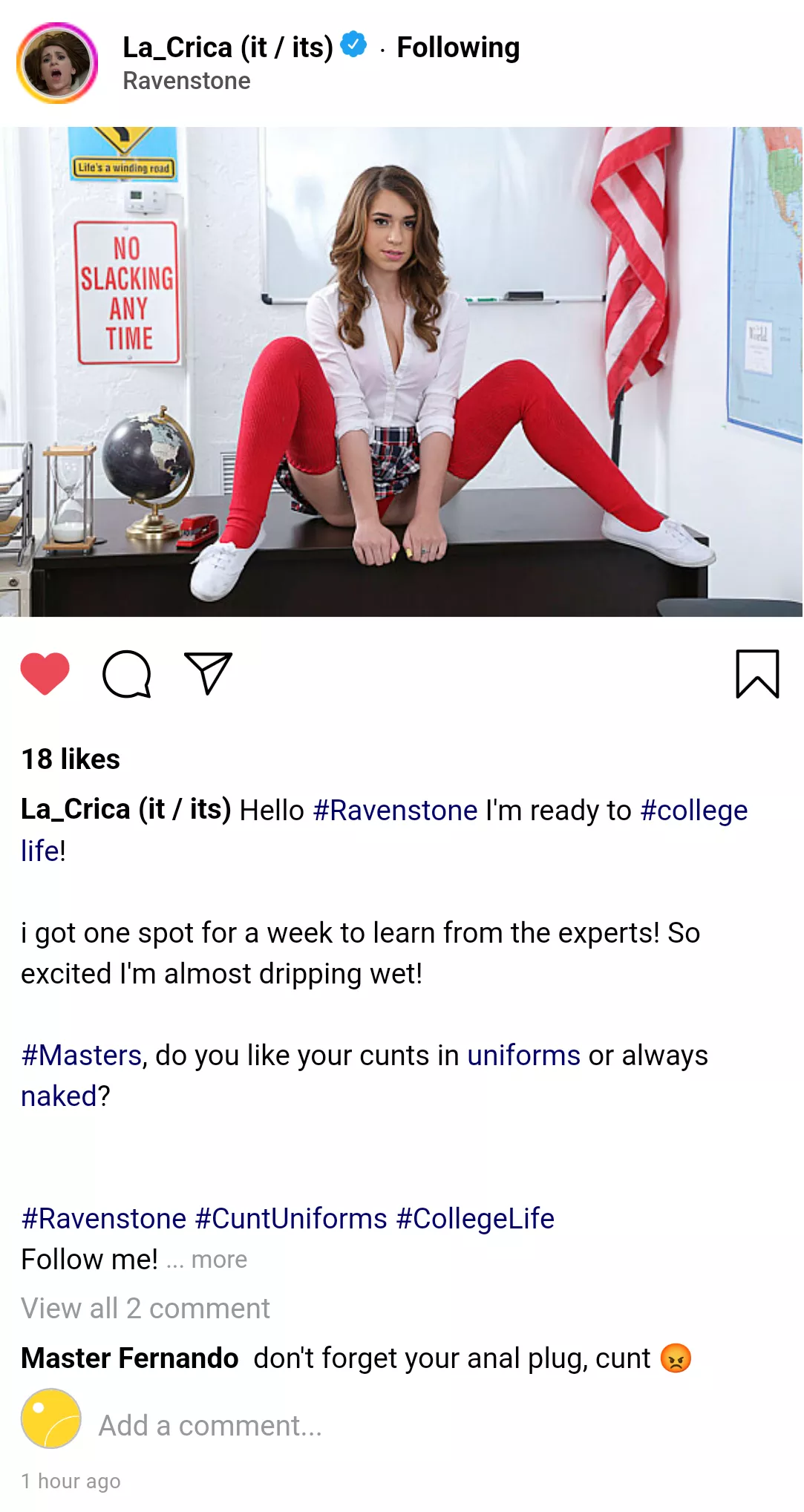The height and width of the screenshot is (1512, 804).
Task: Open the #CollegeLife hashtag
Action: pyautogui.click(x=475, y=1219)
